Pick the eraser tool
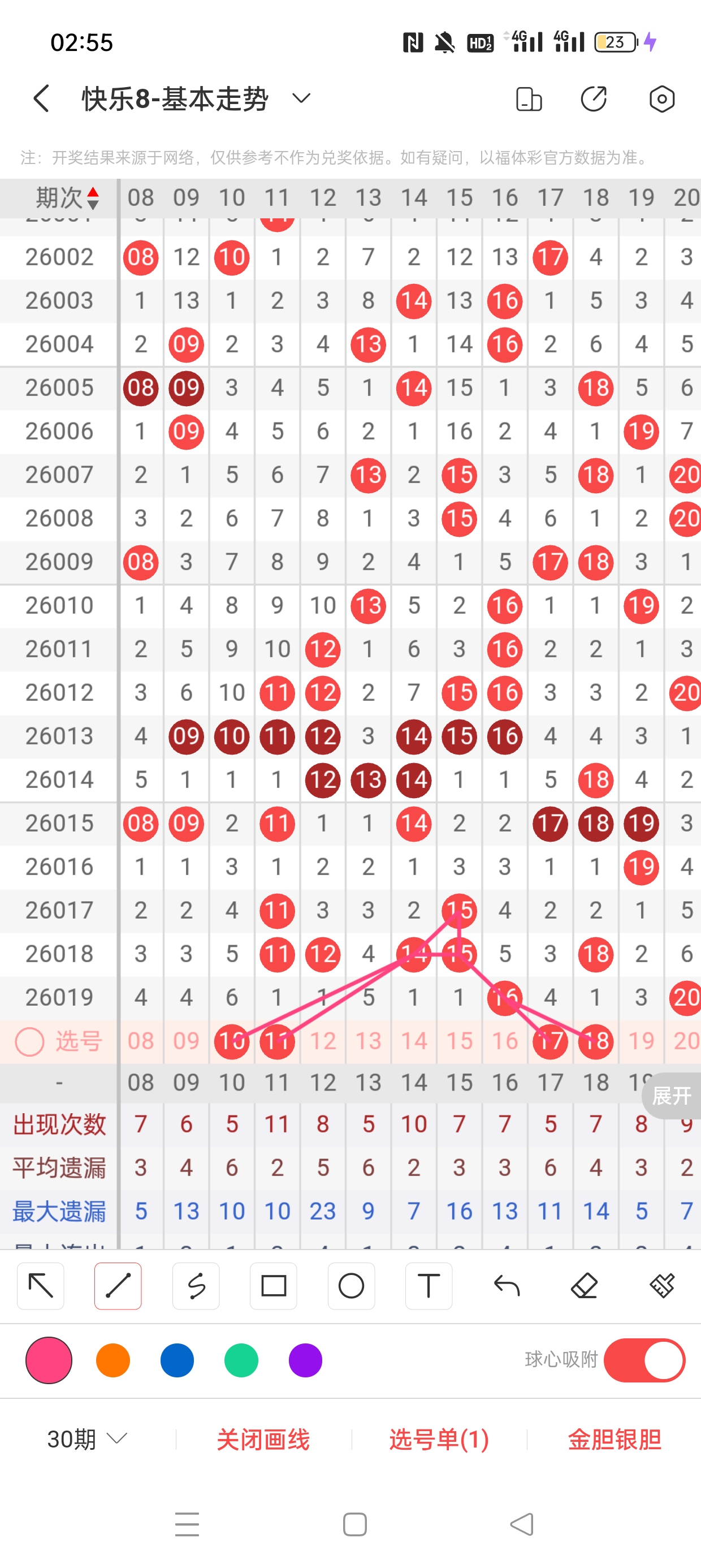Image resolution: width=701 pixels, height=1568 pixels. (584, 1286)
